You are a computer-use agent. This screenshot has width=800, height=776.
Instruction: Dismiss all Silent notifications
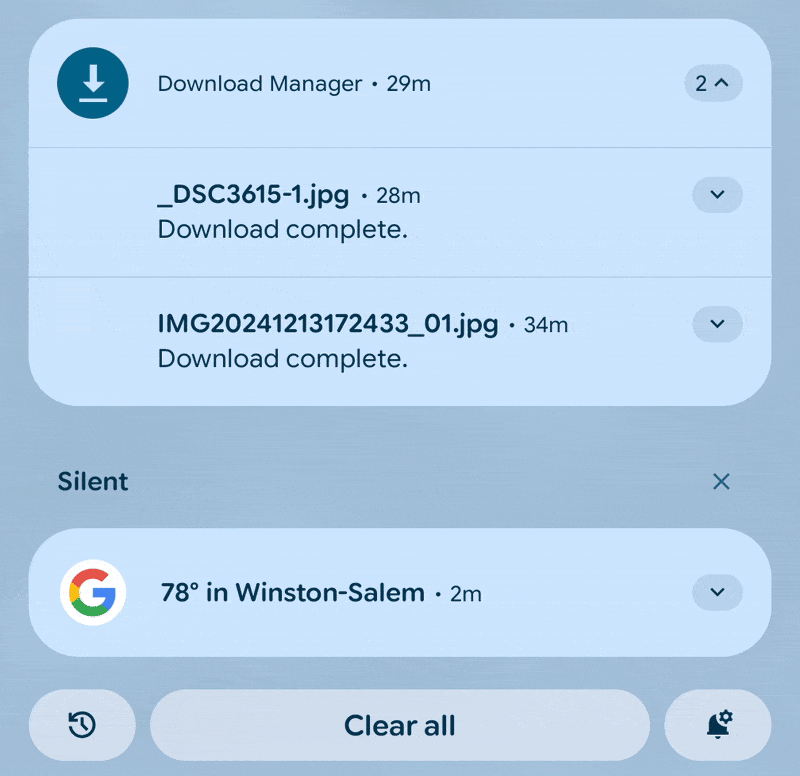(x=721, y=482)
